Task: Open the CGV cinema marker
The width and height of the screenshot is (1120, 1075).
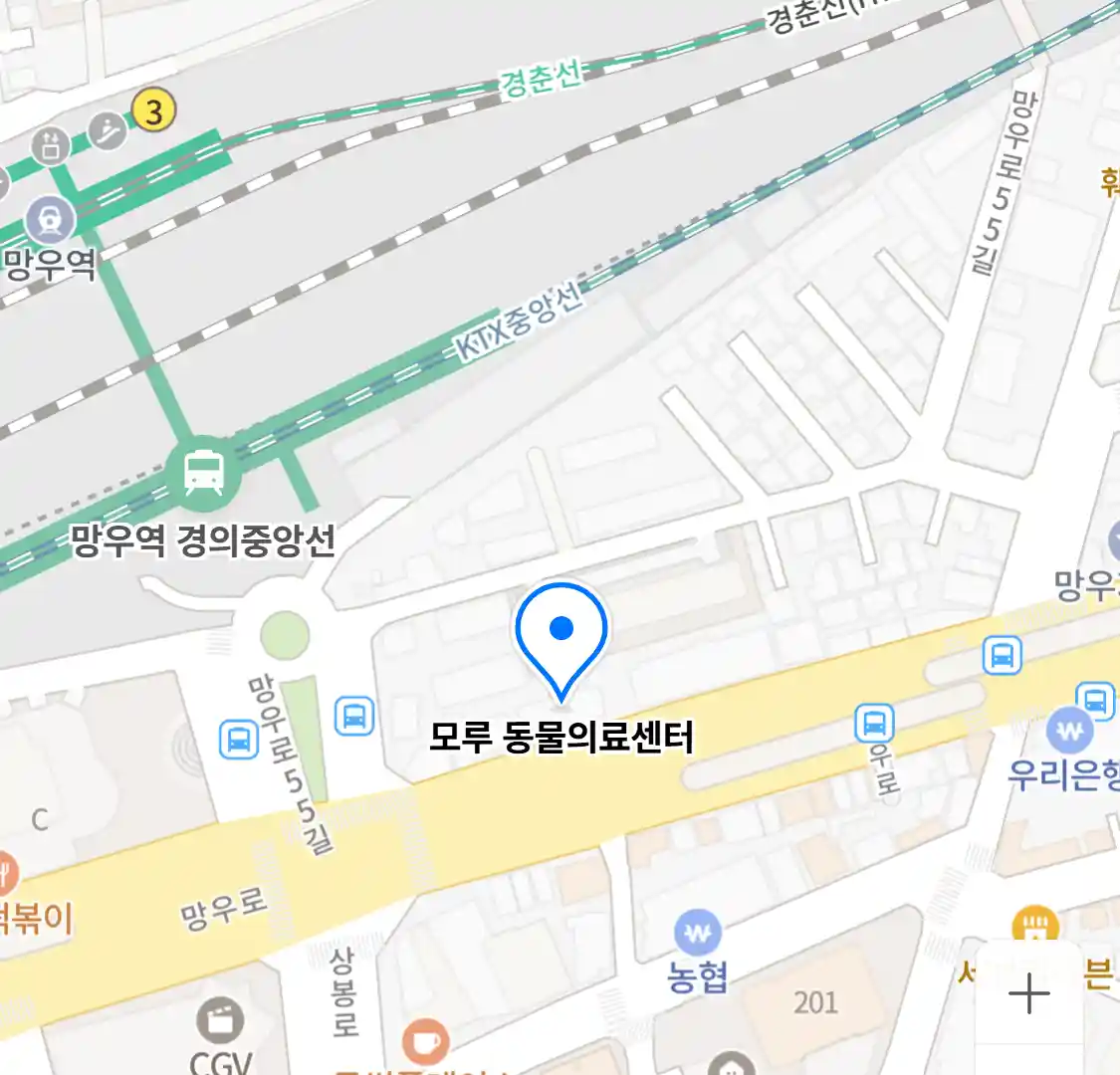Action: (x=221, y=1021)
